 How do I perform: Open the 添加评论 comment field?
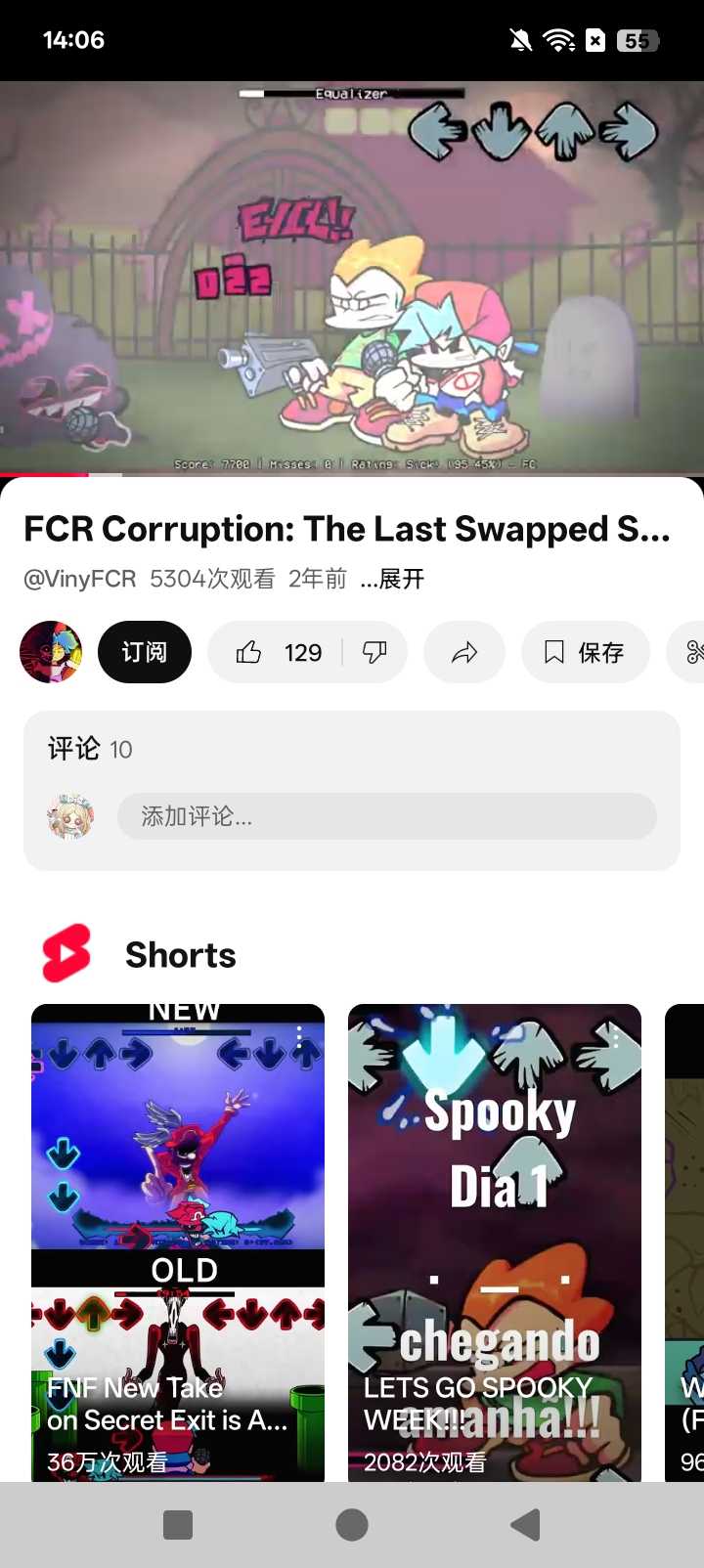point(386,816)
